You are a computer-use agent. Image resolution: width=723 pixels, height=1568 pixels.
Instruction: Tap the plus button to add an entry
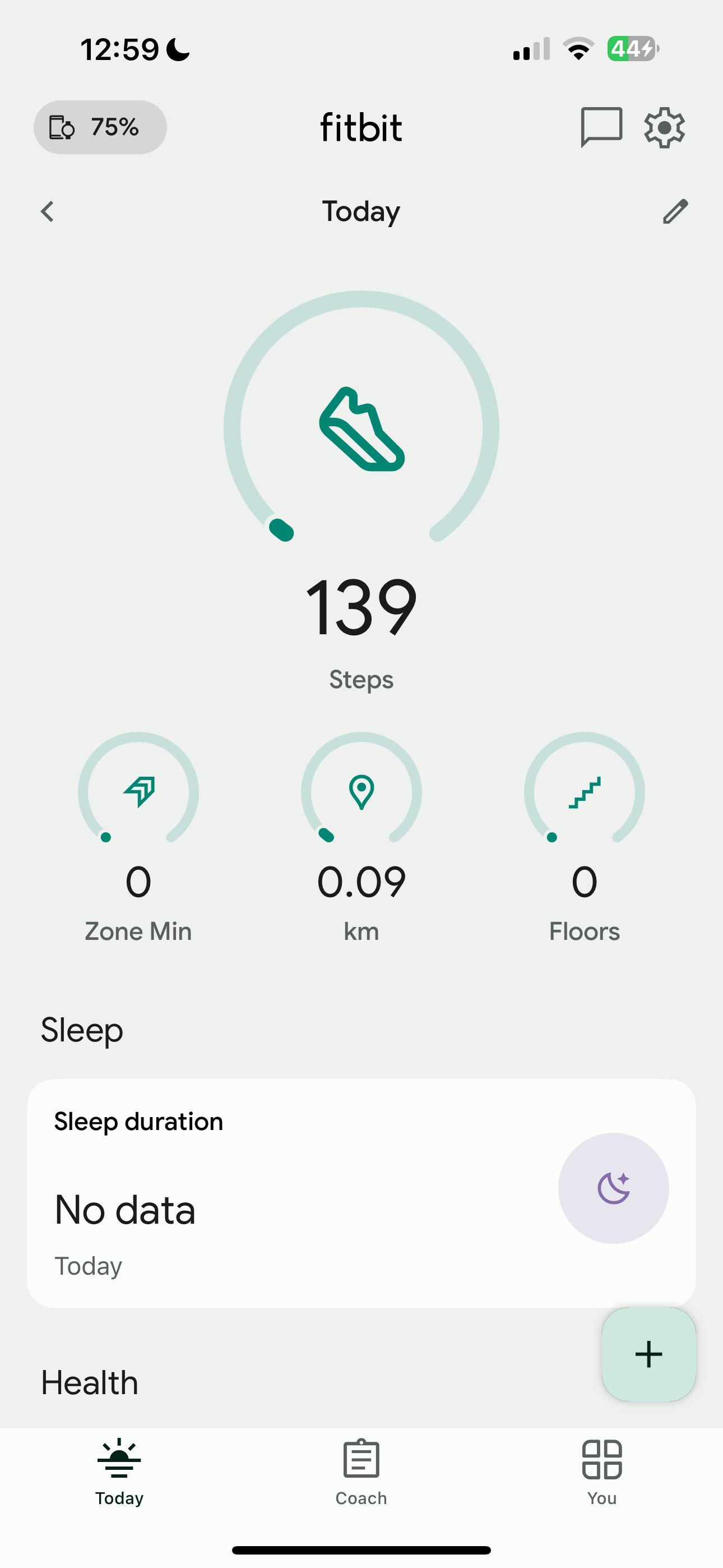click(649, 1354)
